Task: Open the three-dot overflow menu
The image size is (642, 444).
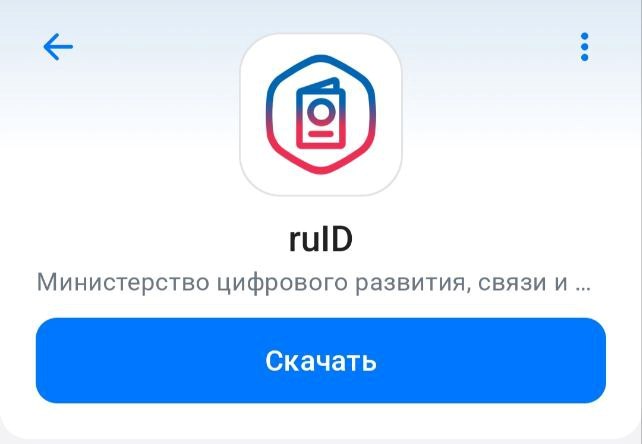Action: point(585,47)
